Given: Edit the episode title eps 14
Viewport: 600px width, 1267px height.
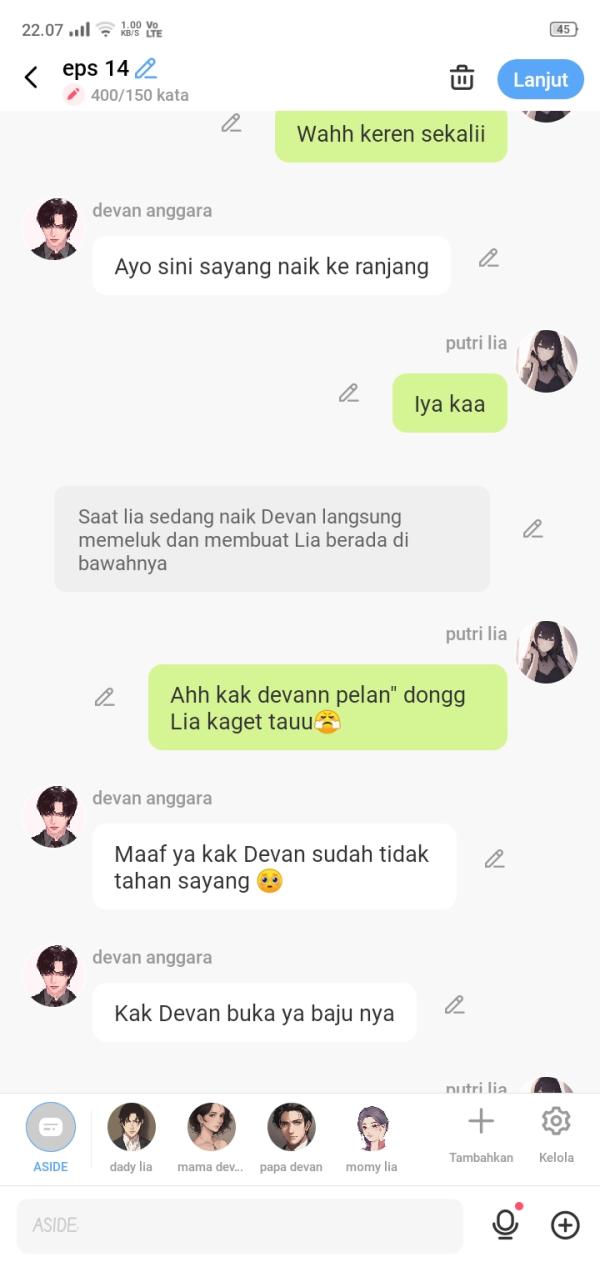Looking at the screenshot, I should coord(146,68).
